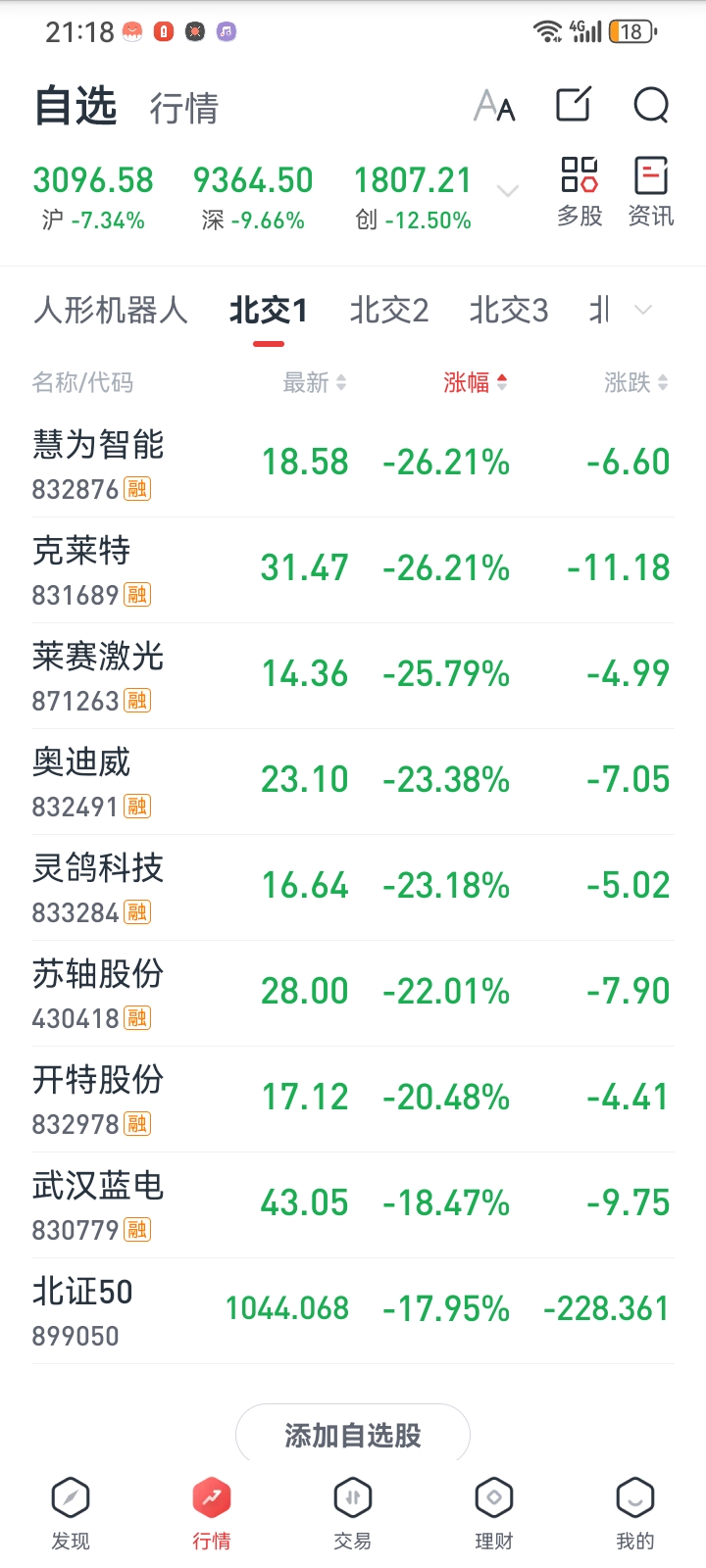Switch to the 行情 top tab
Image resolution: width=706 pixels, height=1568 pixels.
[184, 108]
